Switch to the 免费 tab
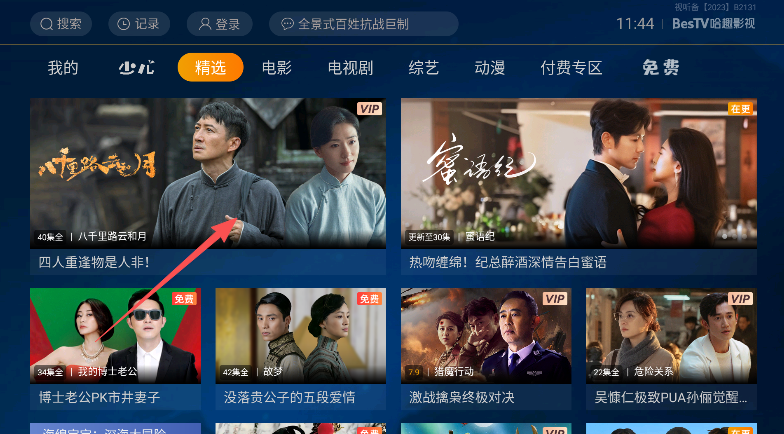This screenshot has height=434, width=784. pyautogui.click(x=660, y=68)
